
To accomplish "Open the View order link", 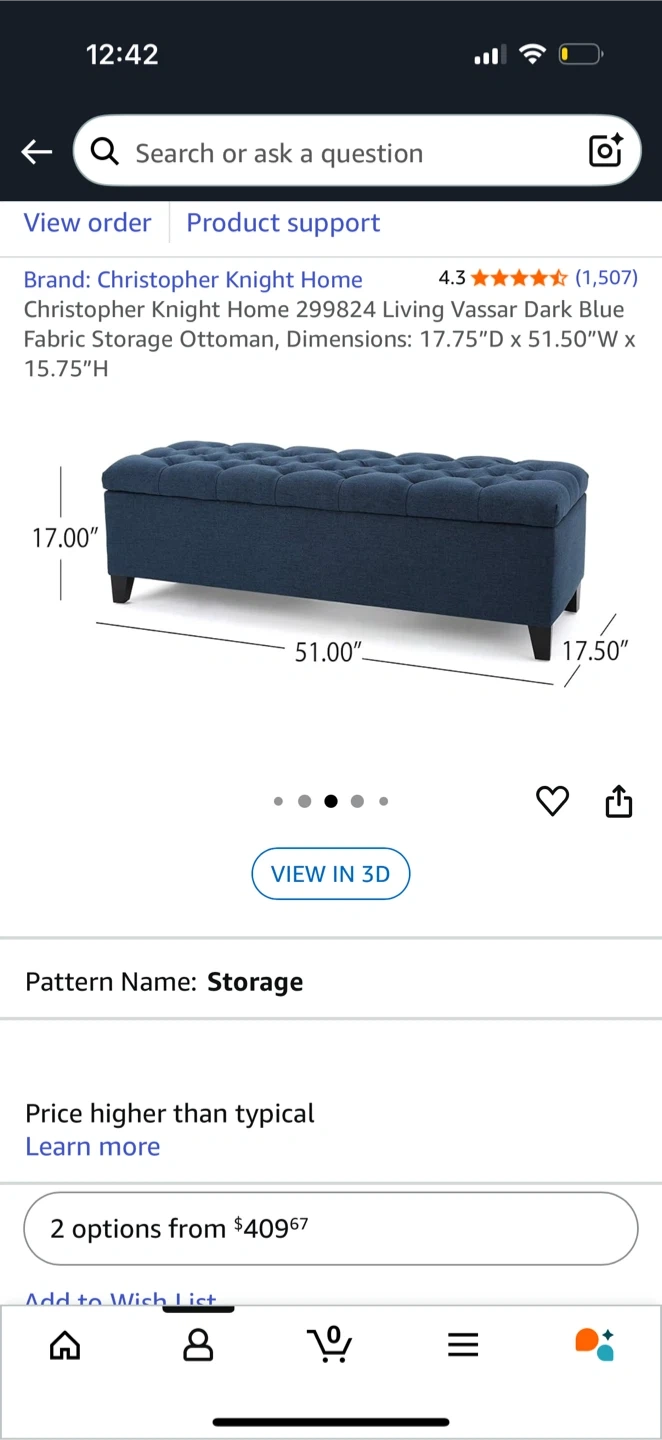I will click(88, 223).
